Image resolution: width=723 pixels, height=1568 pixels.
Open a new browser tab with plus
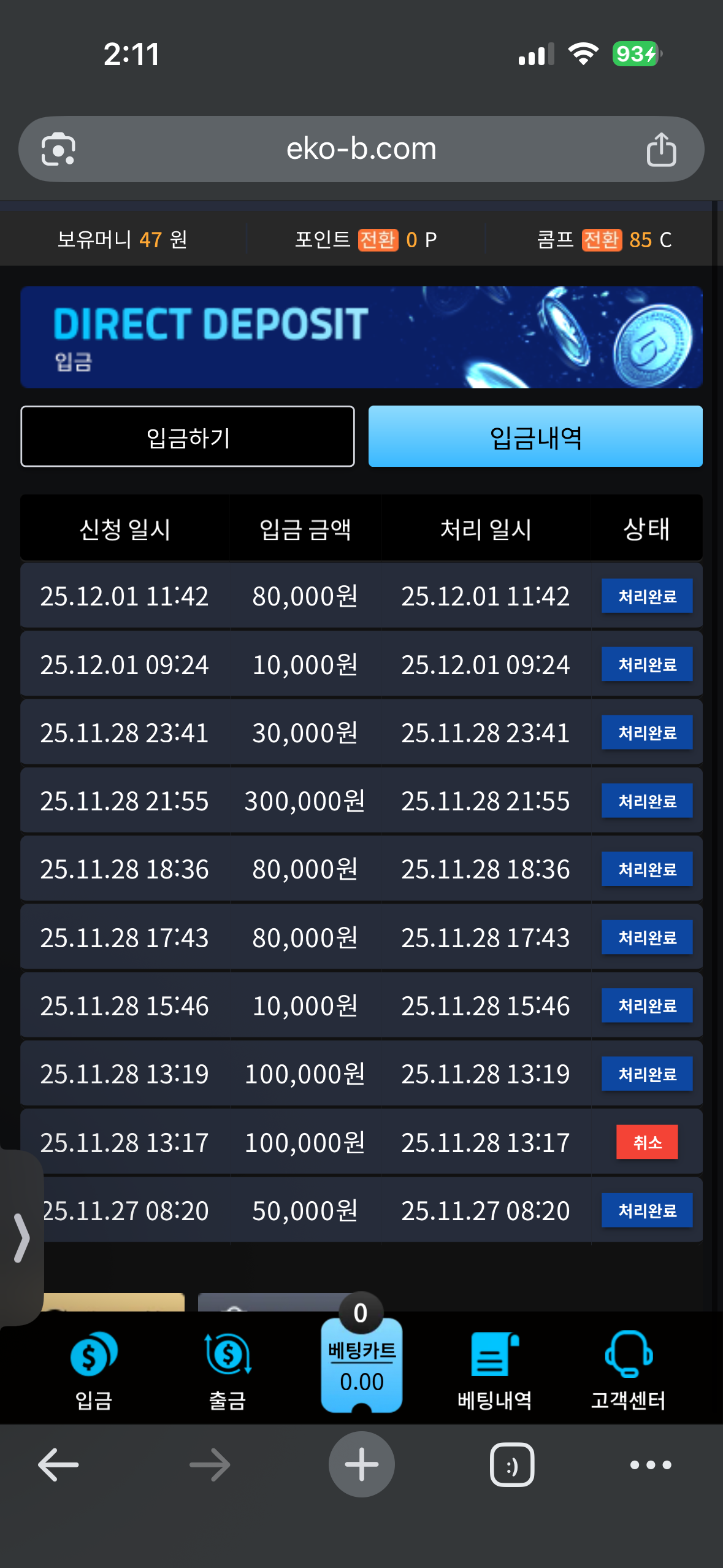point(361,1464)
